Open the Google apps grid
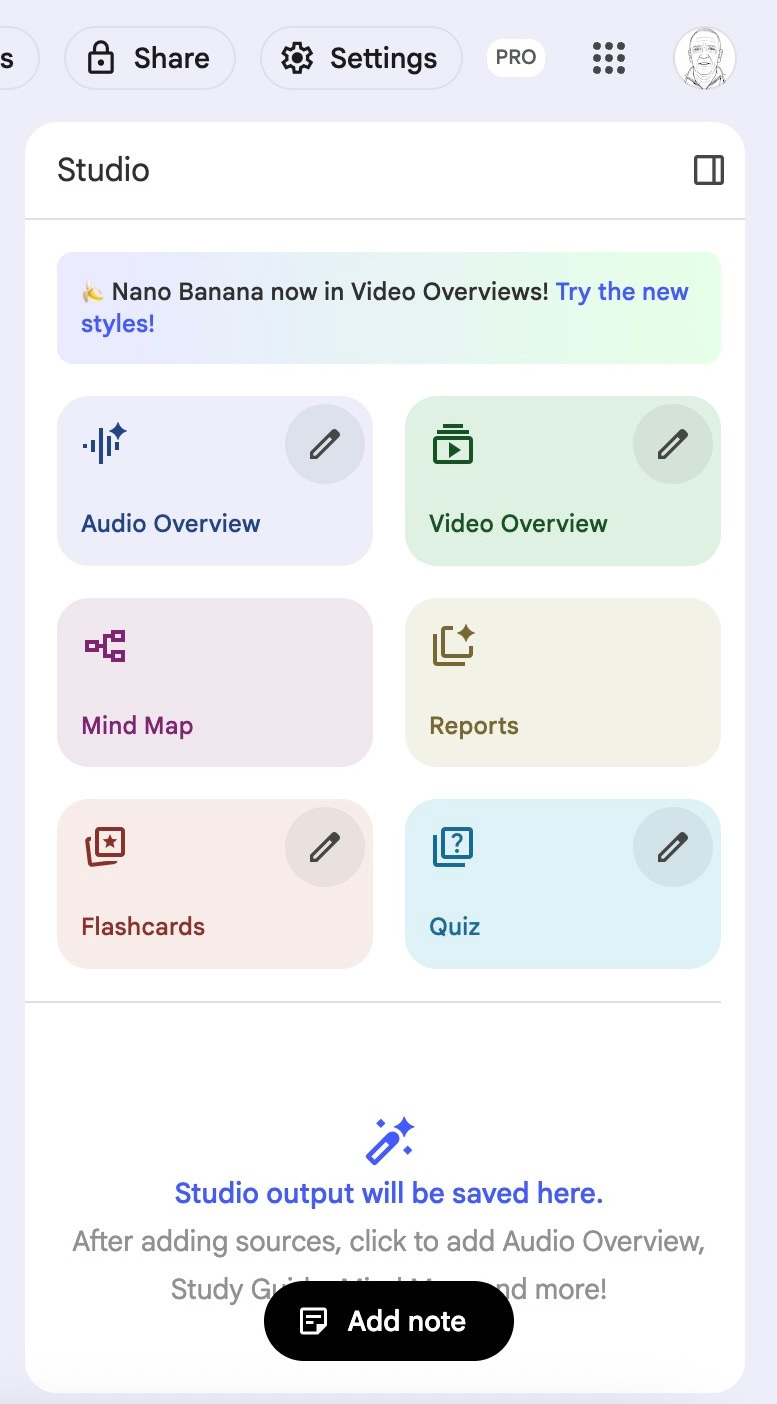 tap(608, 58)
